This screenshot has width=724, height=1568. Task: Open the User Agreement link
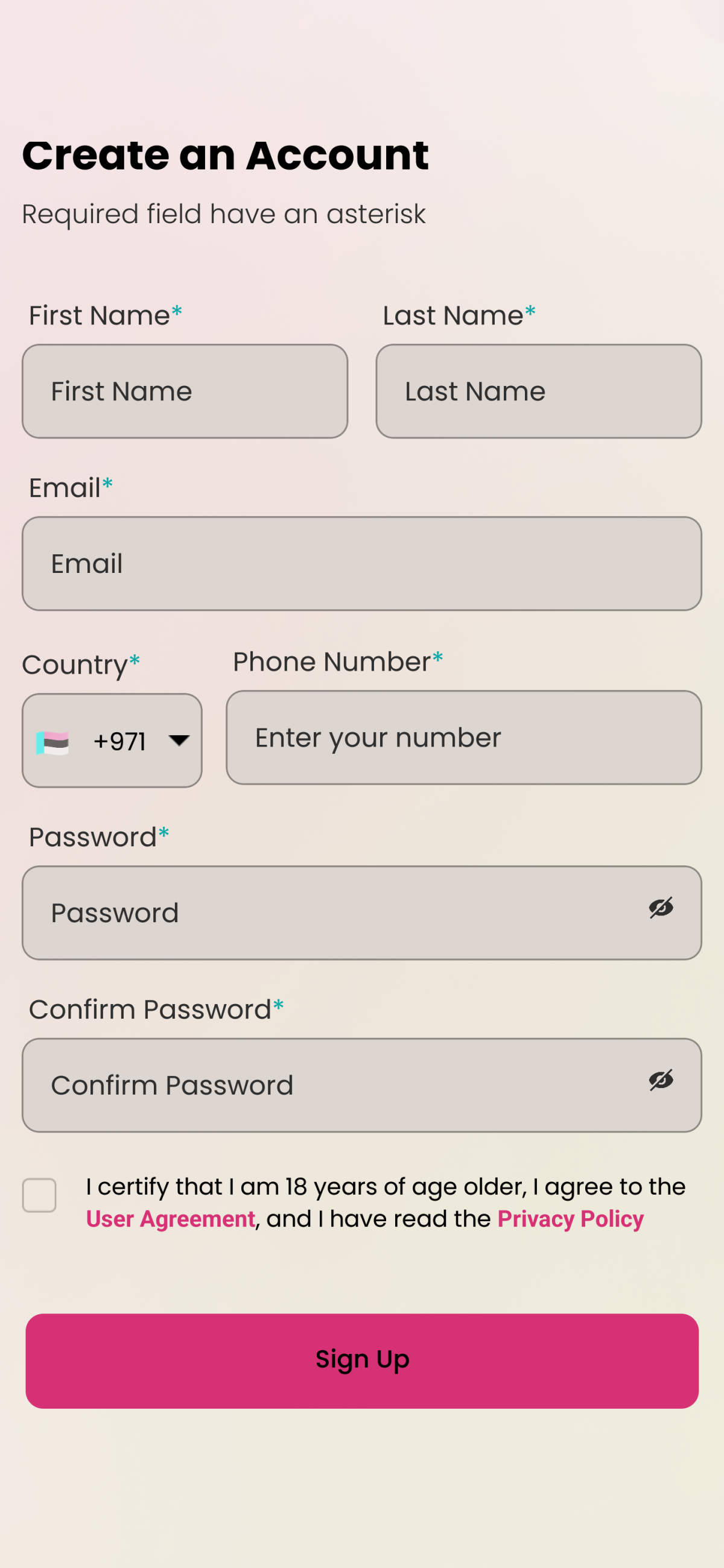(x=171, y=1219)
